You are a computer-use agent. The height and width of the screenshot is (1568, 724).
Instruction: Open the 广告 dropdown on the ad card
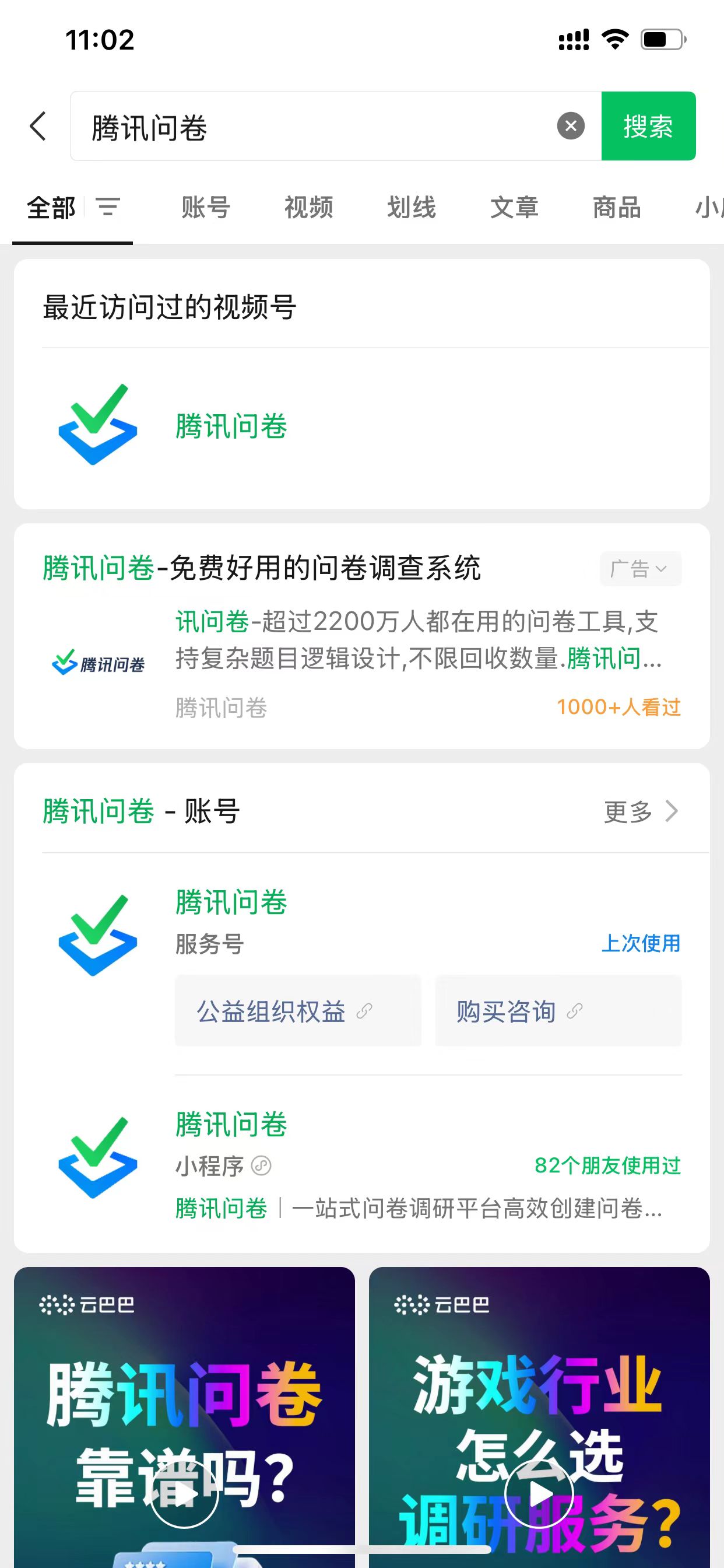pos(640,569)
